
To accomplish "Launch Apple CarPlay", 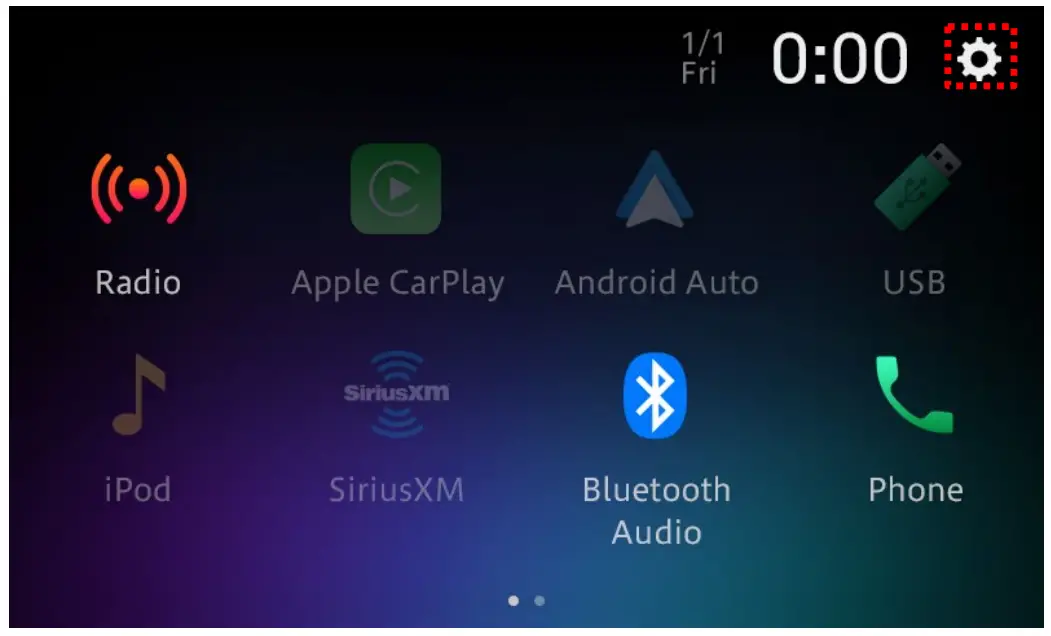I will click(396, 192).
